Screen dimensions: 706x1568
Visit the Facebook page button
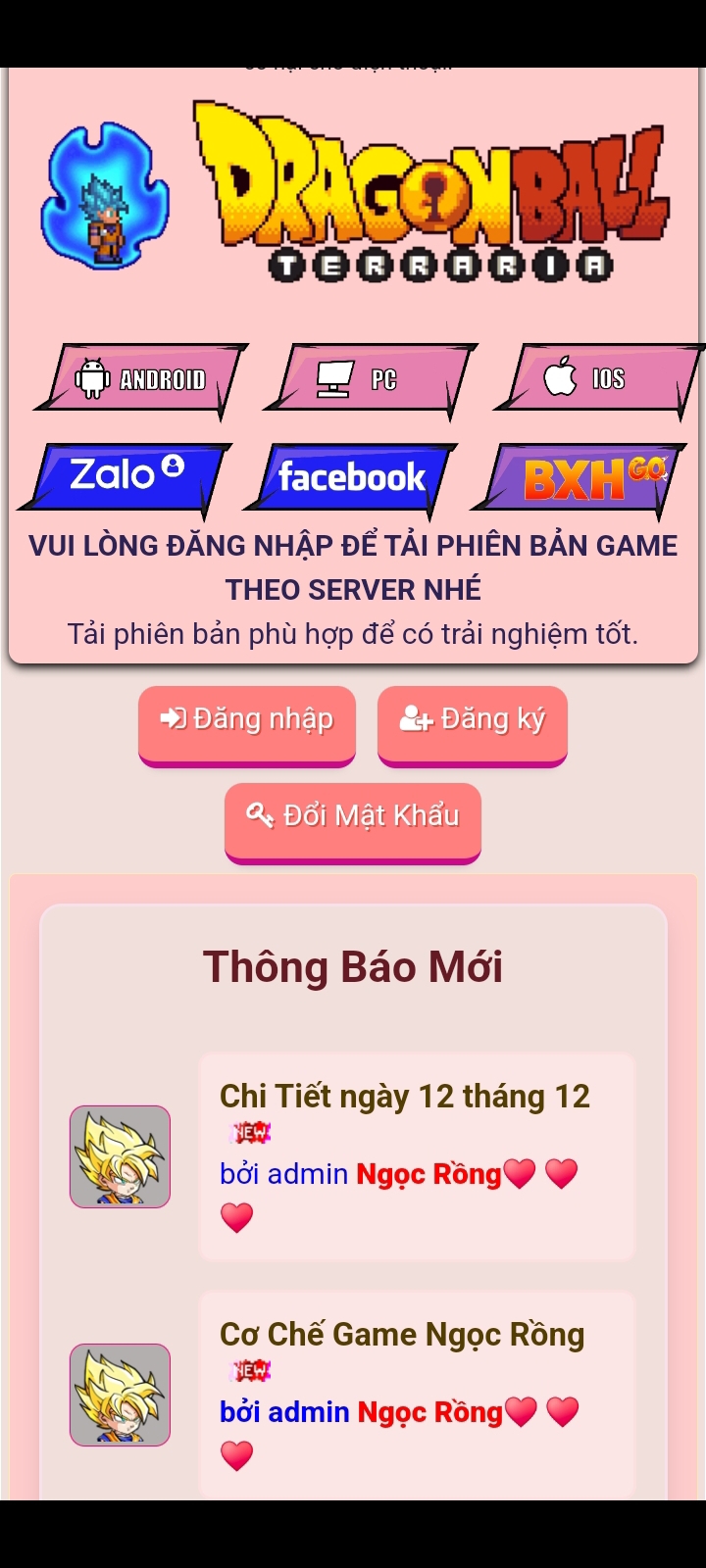(351, 477)
